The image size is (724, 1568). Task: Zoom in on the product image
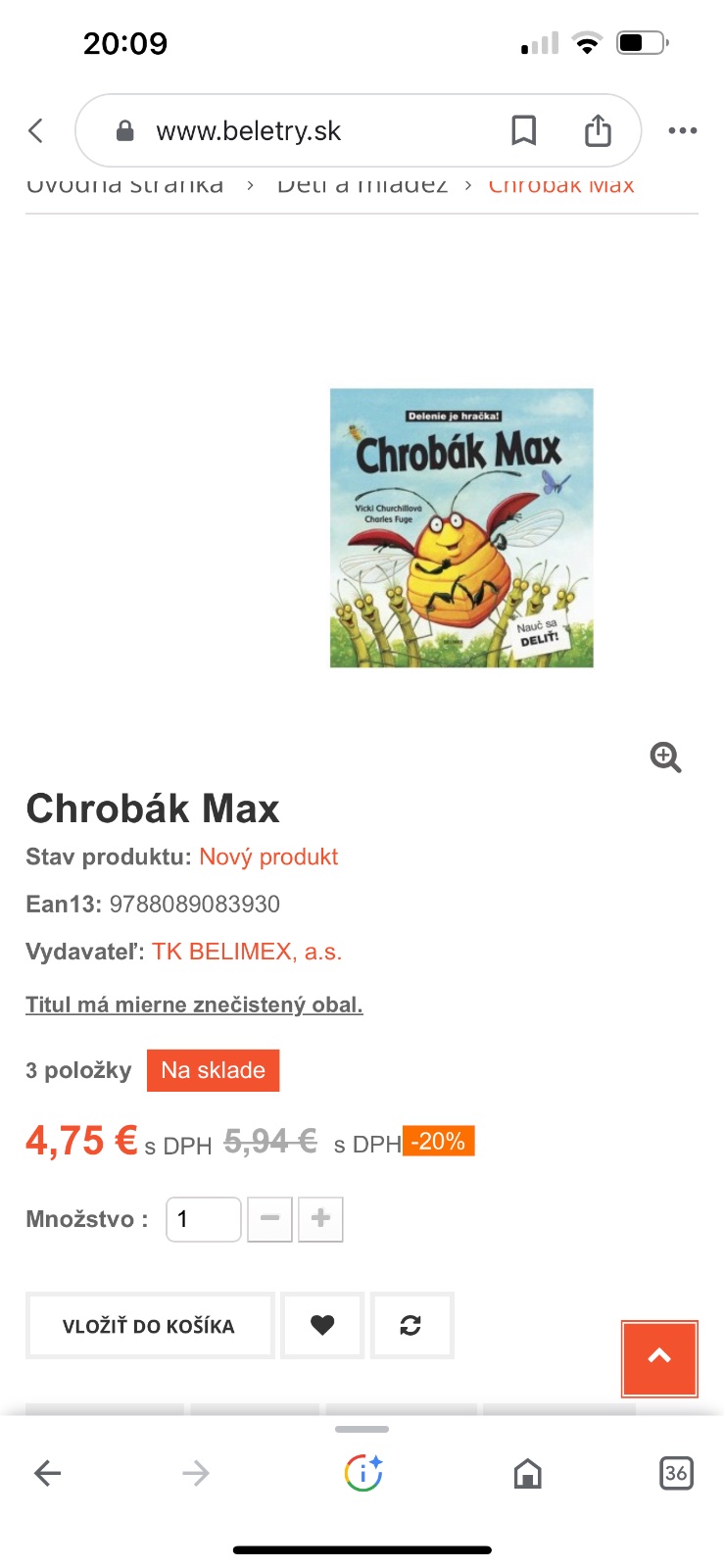[x=665, y=757]
